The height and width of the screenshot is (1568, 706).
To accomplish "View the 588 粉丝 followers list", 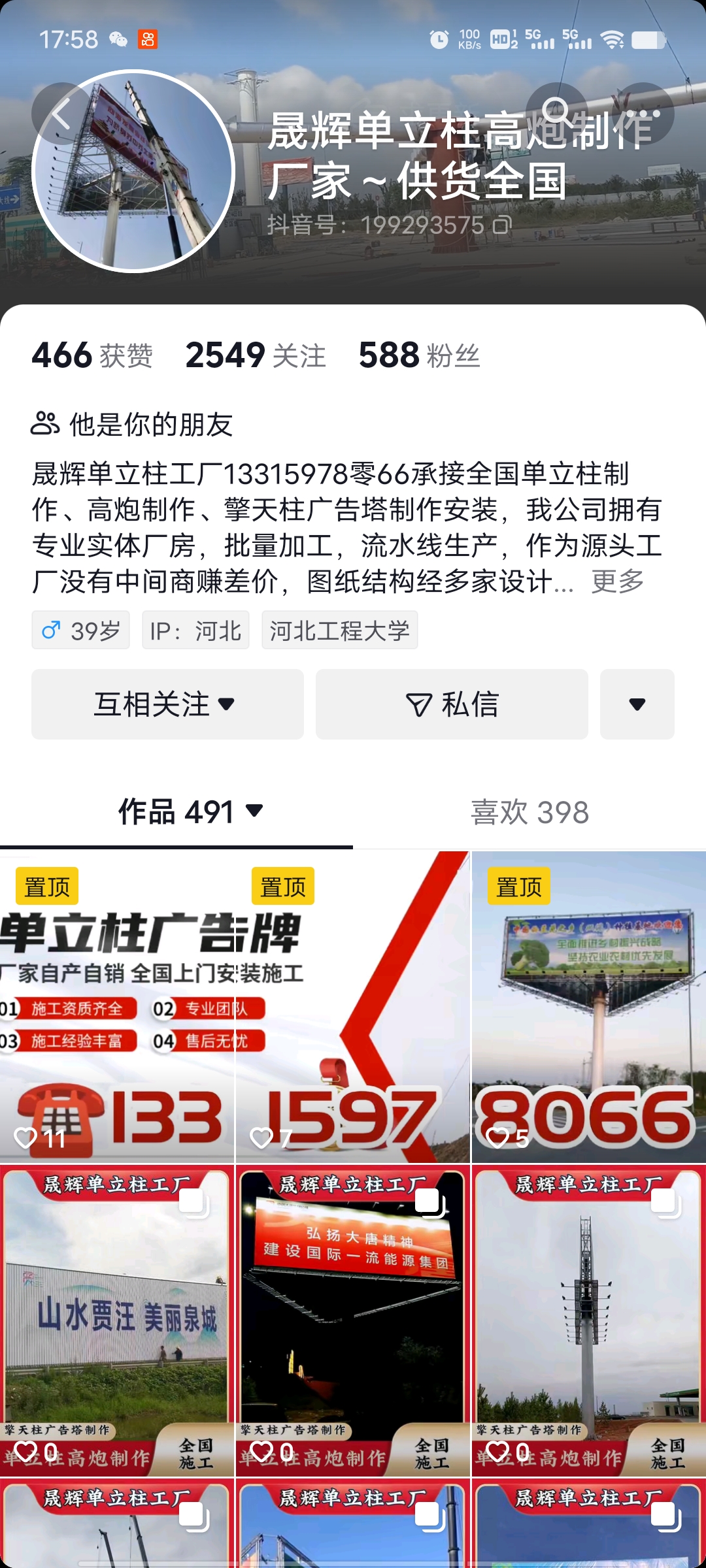I will pyautogui.click(x=419, y=355).
